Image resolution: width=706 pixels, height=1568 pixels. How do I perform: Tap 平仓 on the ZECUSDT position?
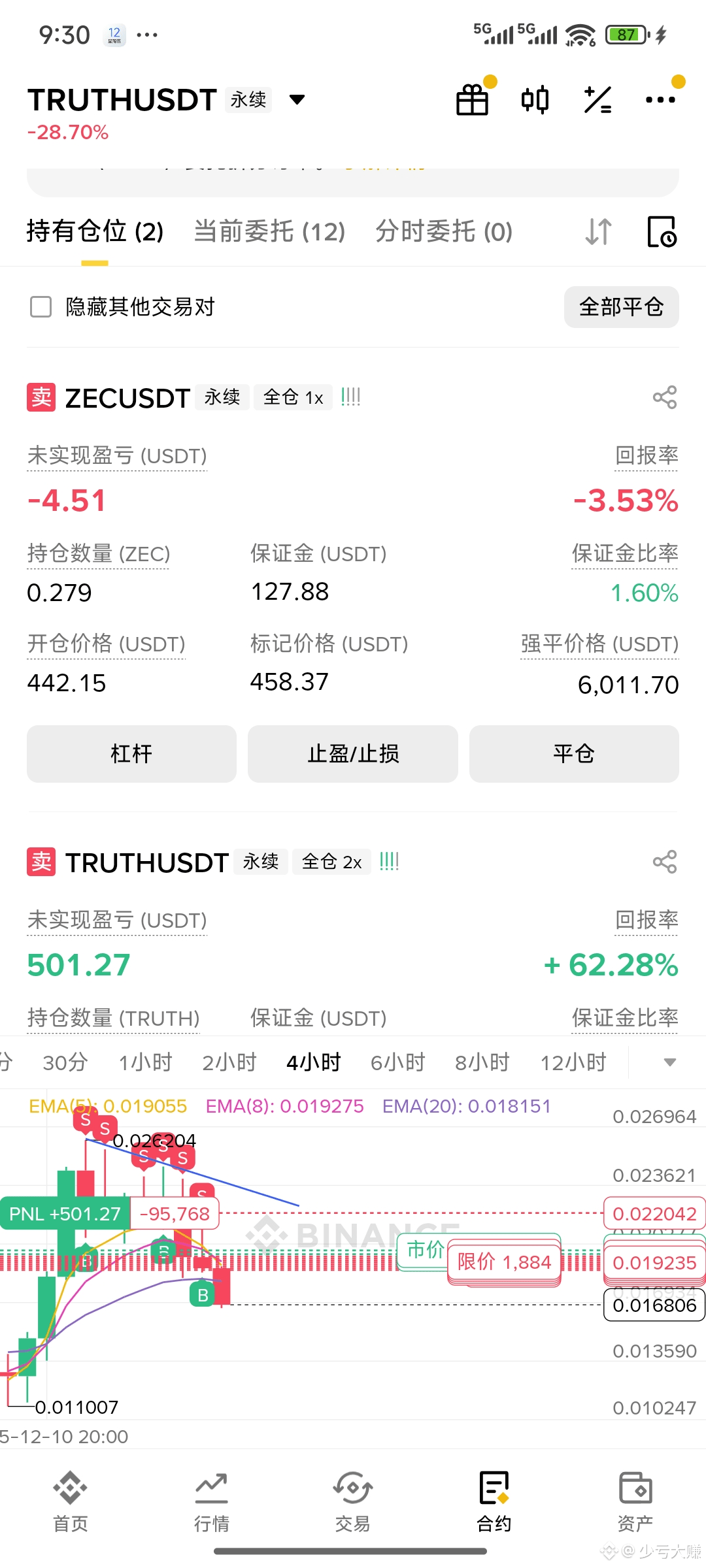(x=574, y=754)
